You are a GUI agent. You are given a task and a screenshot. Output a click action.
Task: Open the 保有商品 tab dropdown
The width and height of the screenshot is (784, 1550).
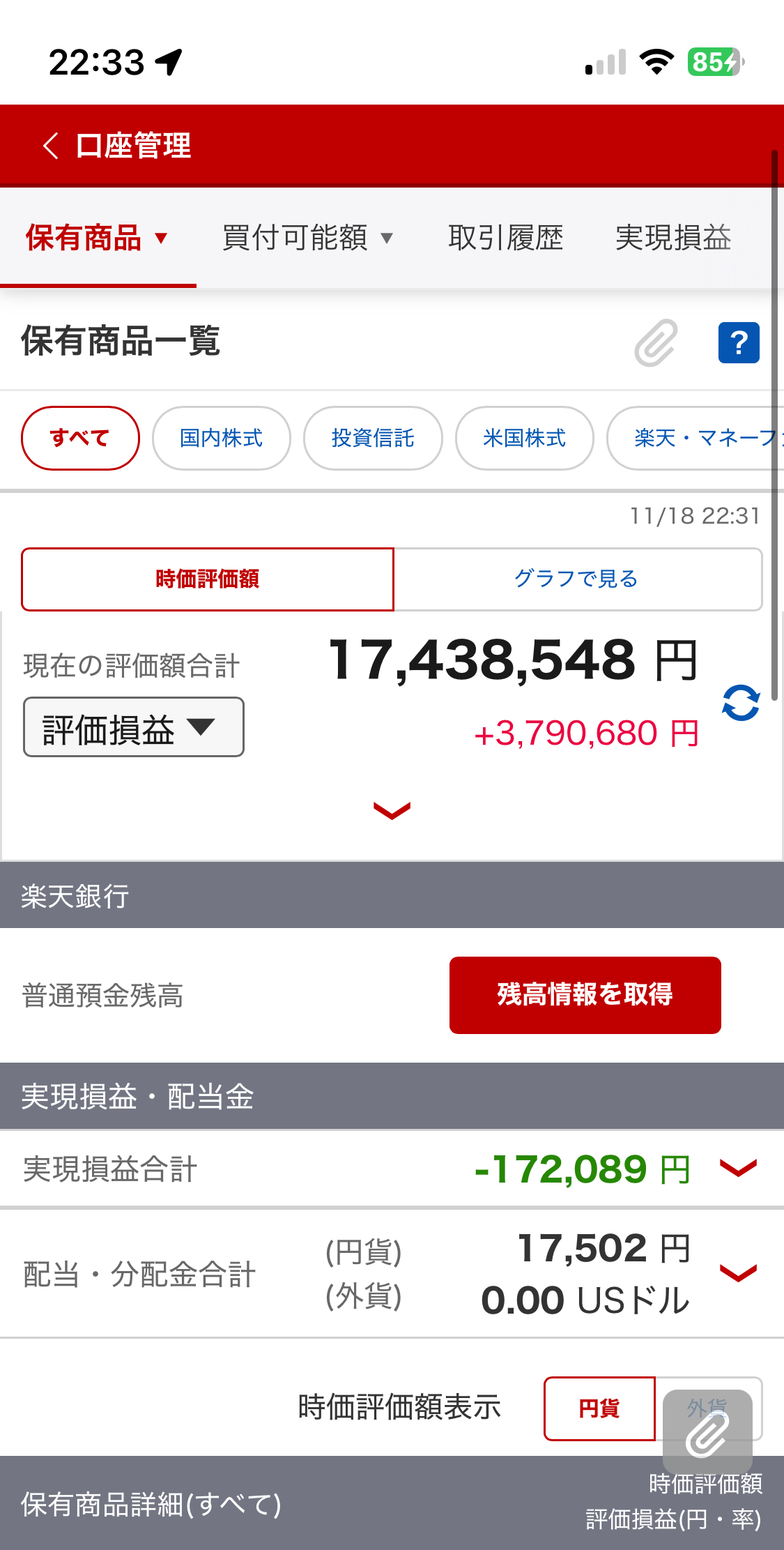pyautogui.click(x=98, y=238)
